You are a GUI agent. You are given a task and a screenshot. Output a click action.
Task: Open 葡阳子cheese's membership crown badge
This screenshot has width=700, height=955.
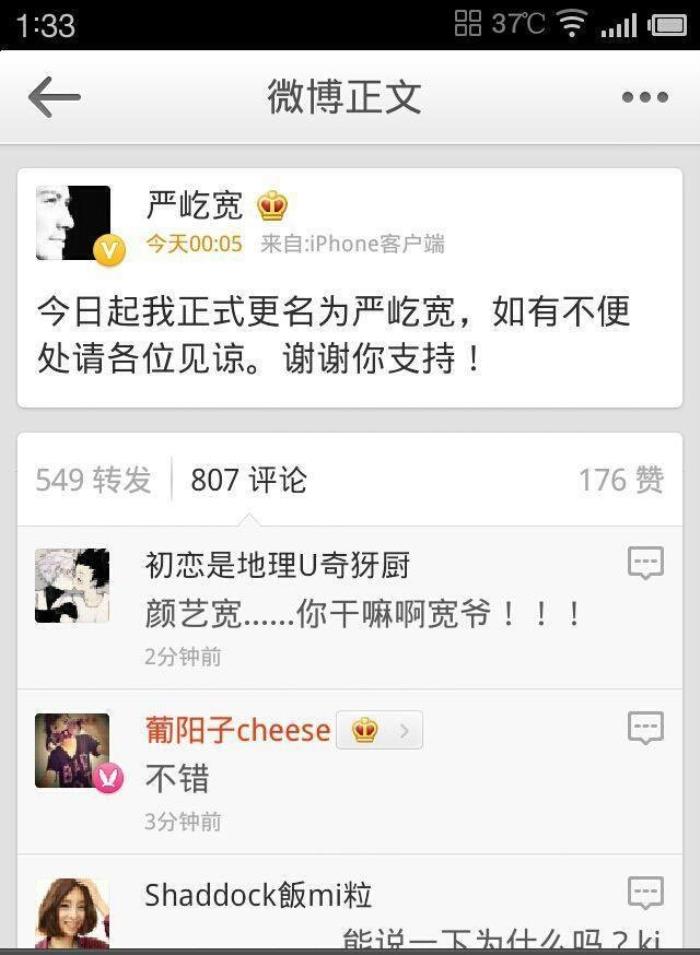378,731
